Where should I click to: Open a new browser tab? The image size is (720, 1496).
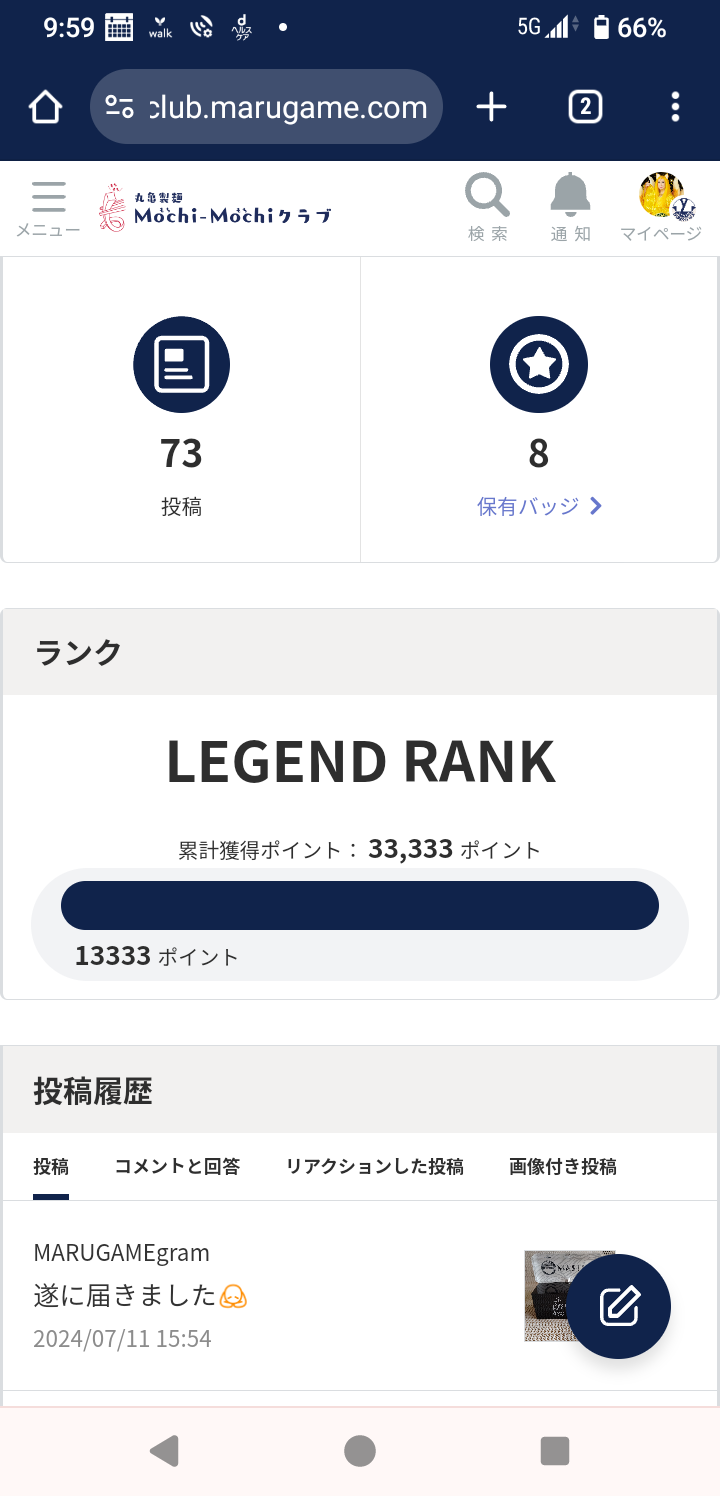(x=491, y=107)
